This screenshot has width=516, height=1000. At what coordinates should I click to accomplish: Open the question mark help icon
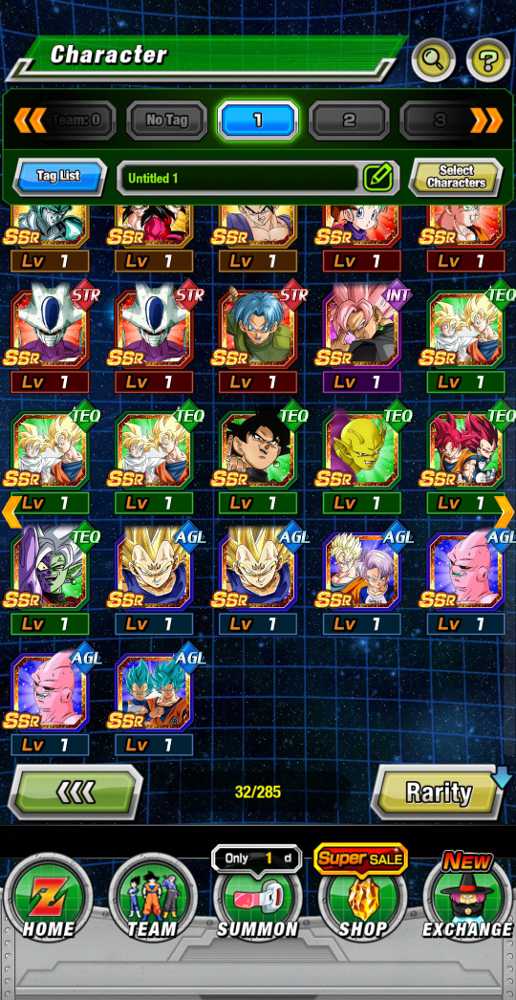488,61
